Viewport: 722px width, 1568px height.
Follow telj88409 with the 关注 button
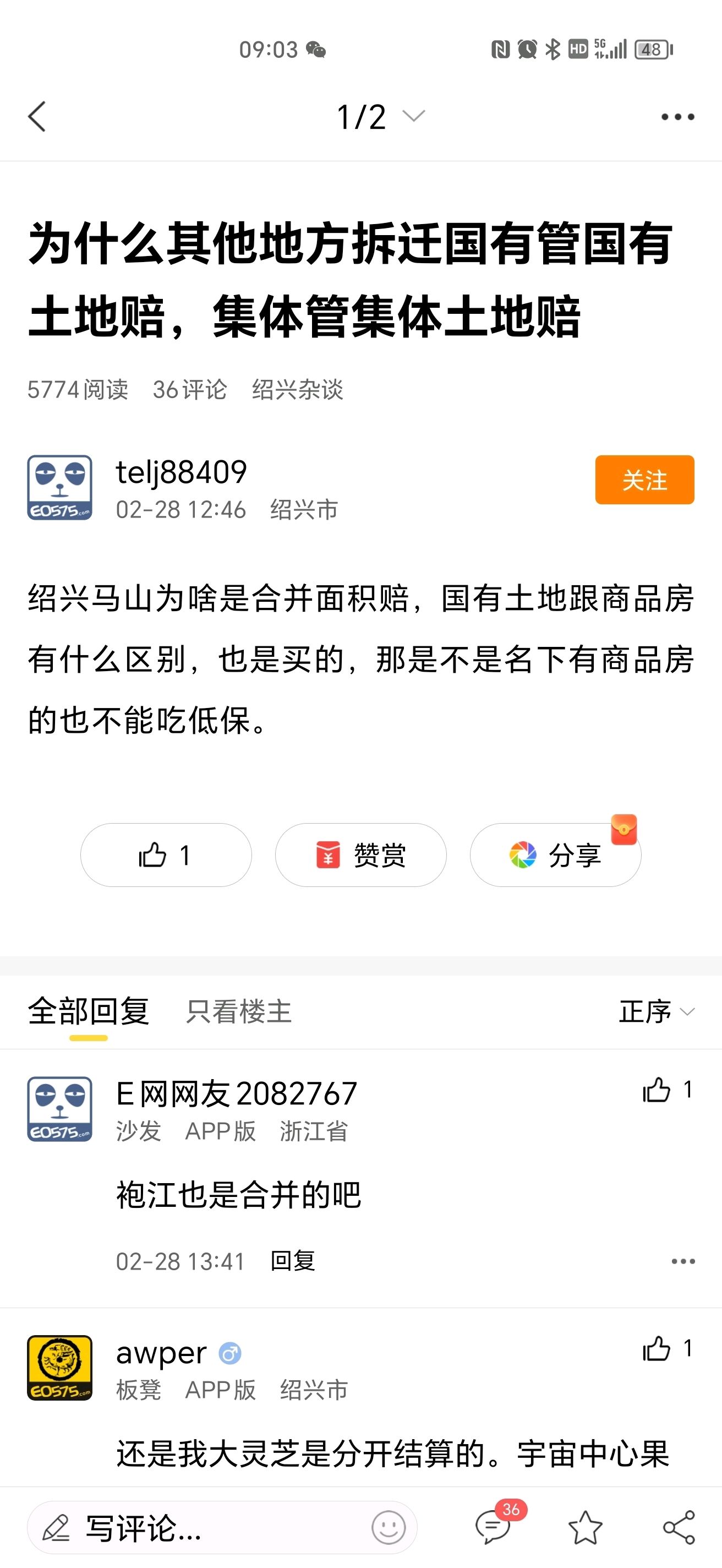[x=644, y=480]
